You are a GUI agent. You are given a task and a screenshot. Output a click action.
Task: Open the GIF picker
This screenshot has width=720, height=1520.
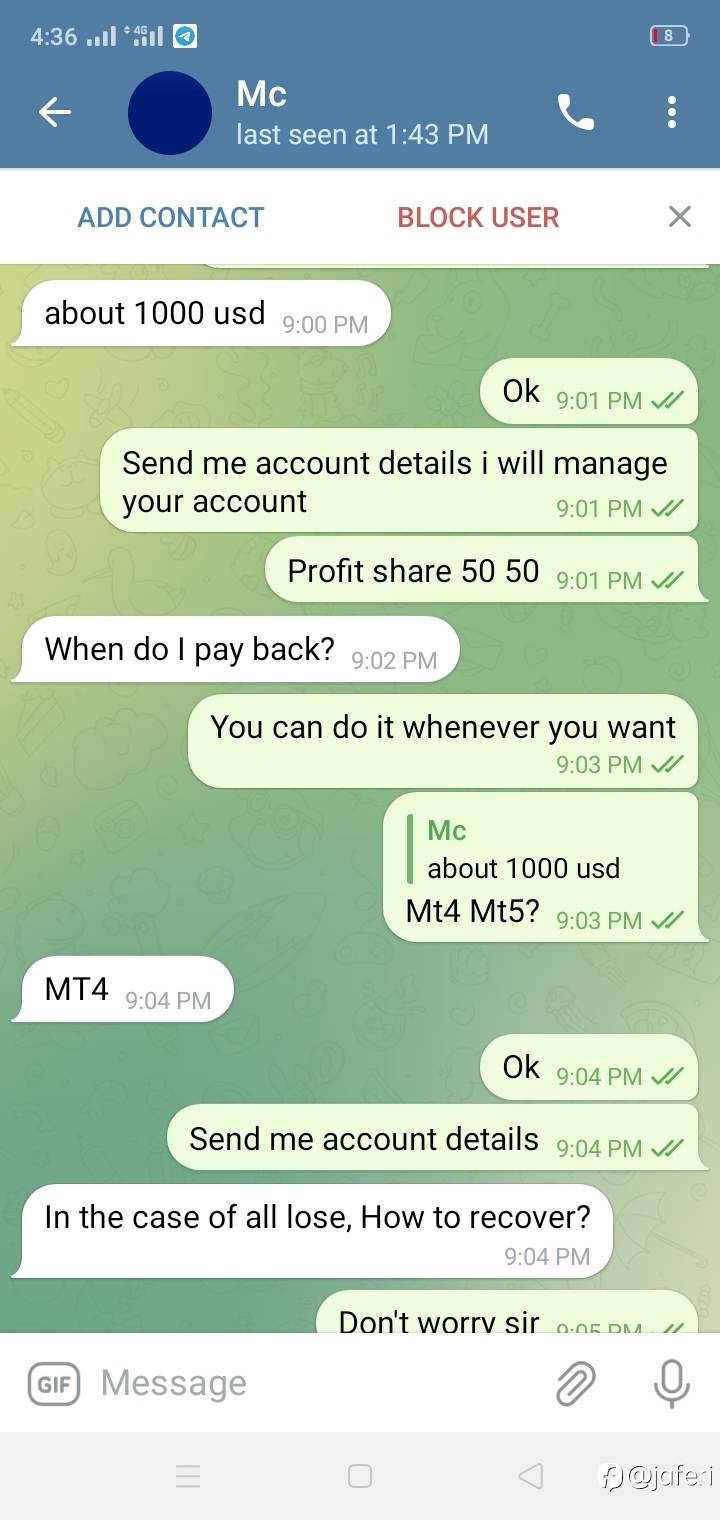click(x=53, y=1384)
